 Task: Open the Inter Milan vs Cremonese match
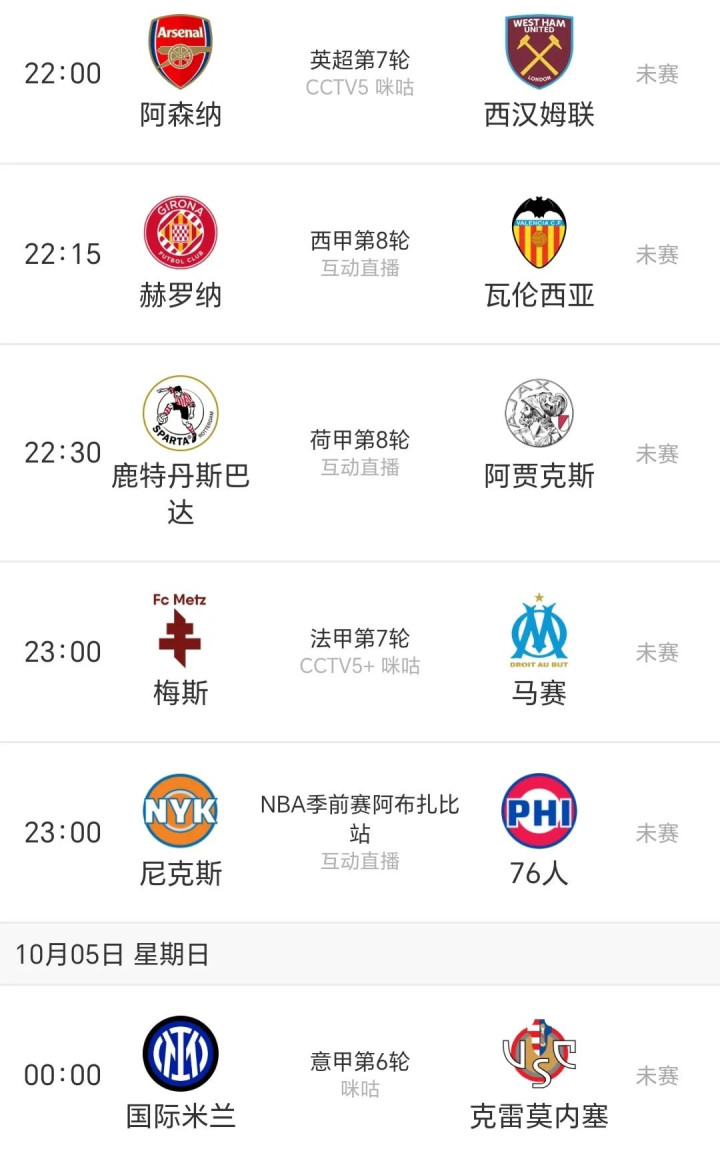pyautogui.click(x=360, y=1074)
